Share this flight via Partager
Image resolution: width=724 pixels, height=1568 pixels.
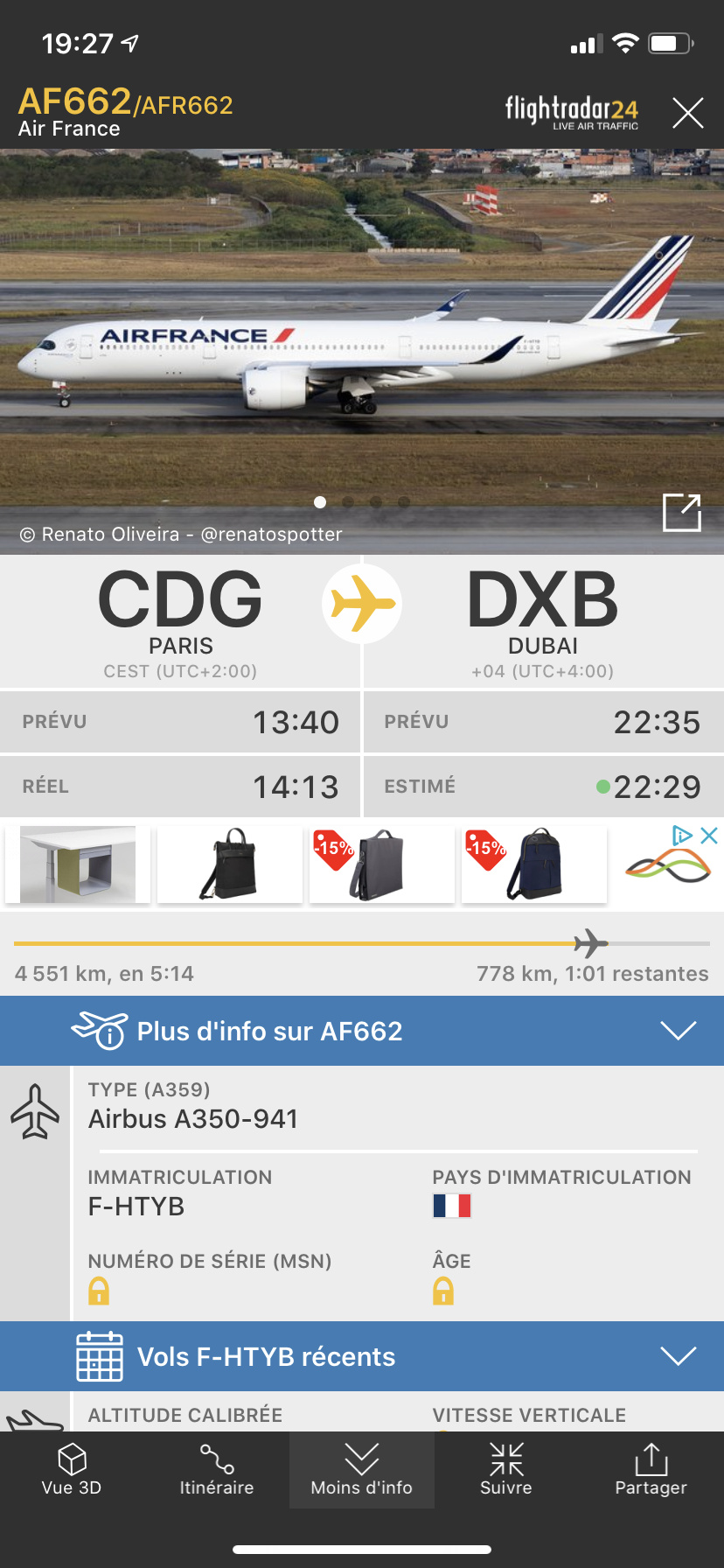point(651,1470)
